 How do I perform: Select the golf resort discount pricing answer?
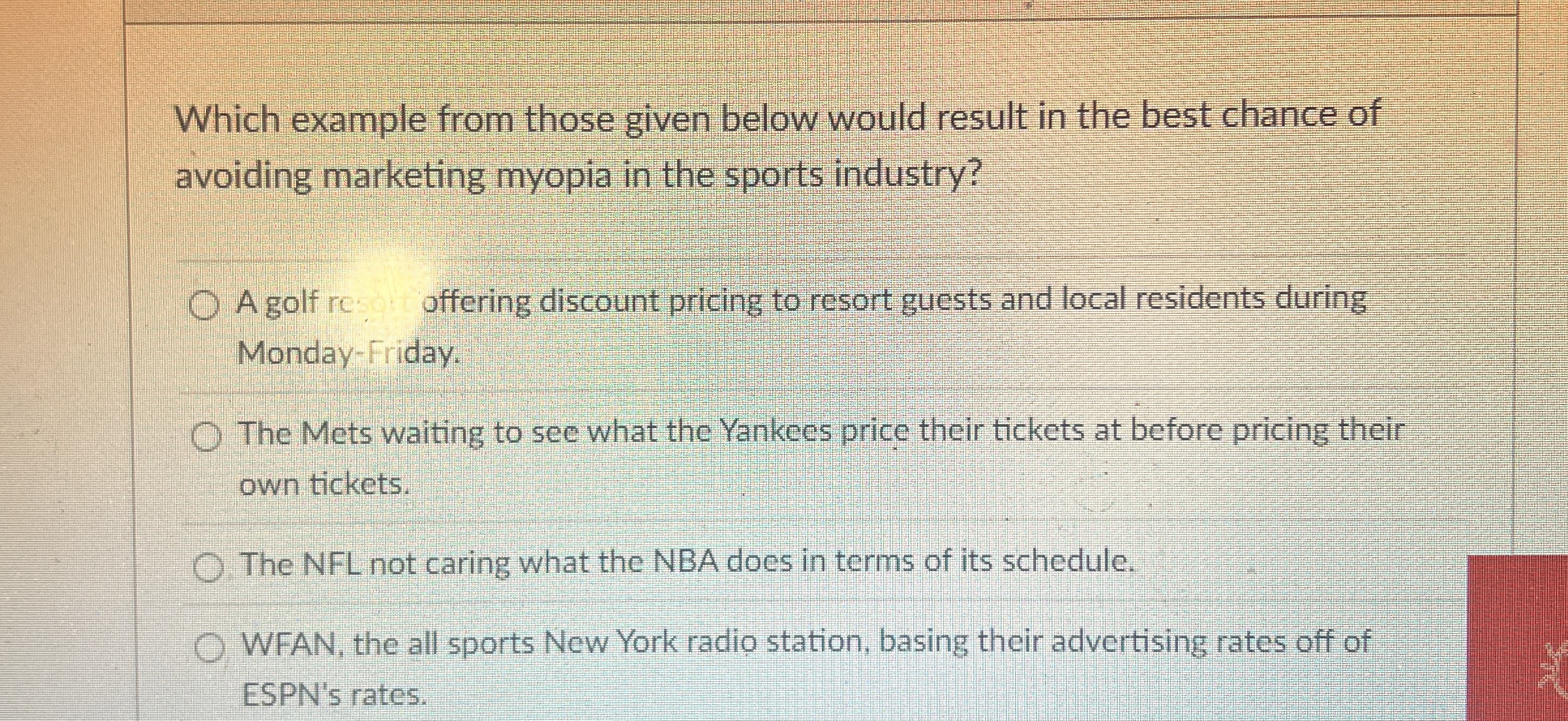(204, 305)
